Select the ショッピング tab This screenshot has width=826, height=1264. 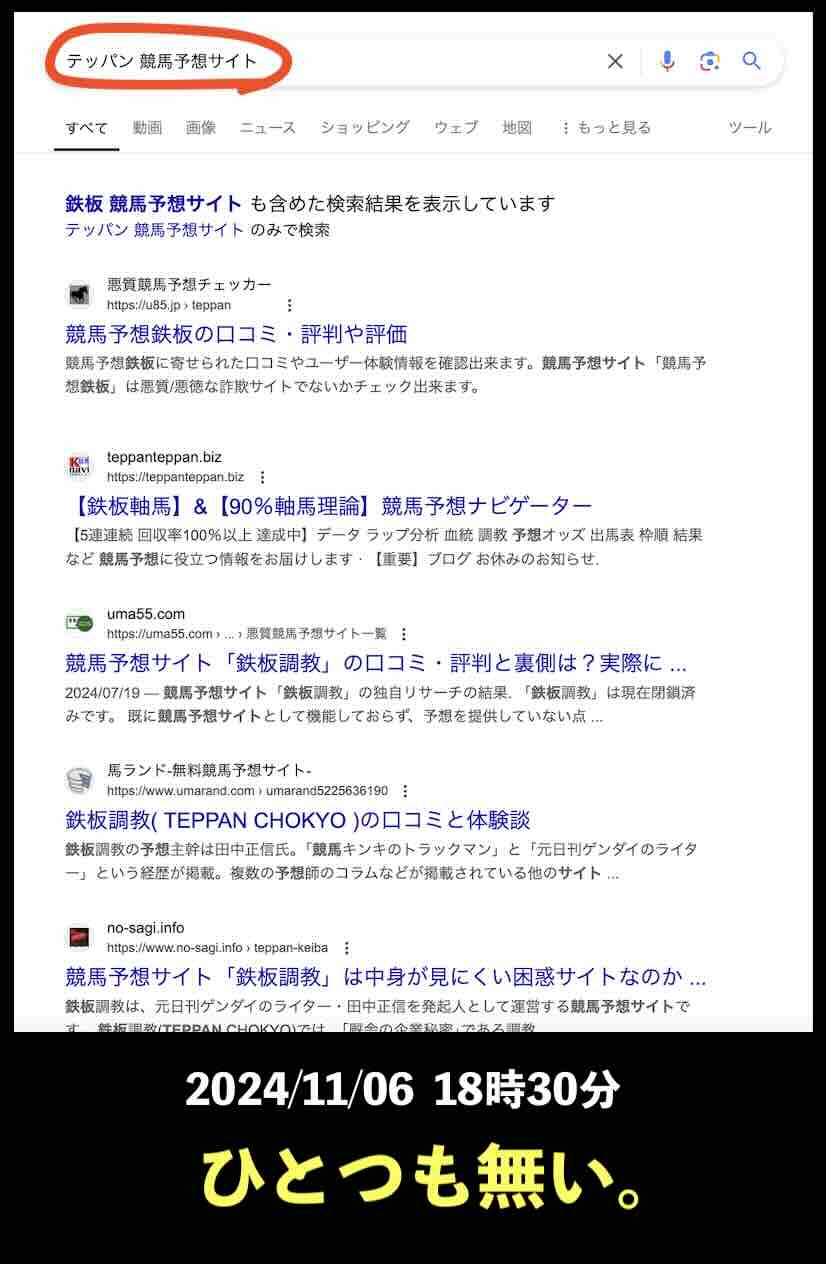click(365, 127)
